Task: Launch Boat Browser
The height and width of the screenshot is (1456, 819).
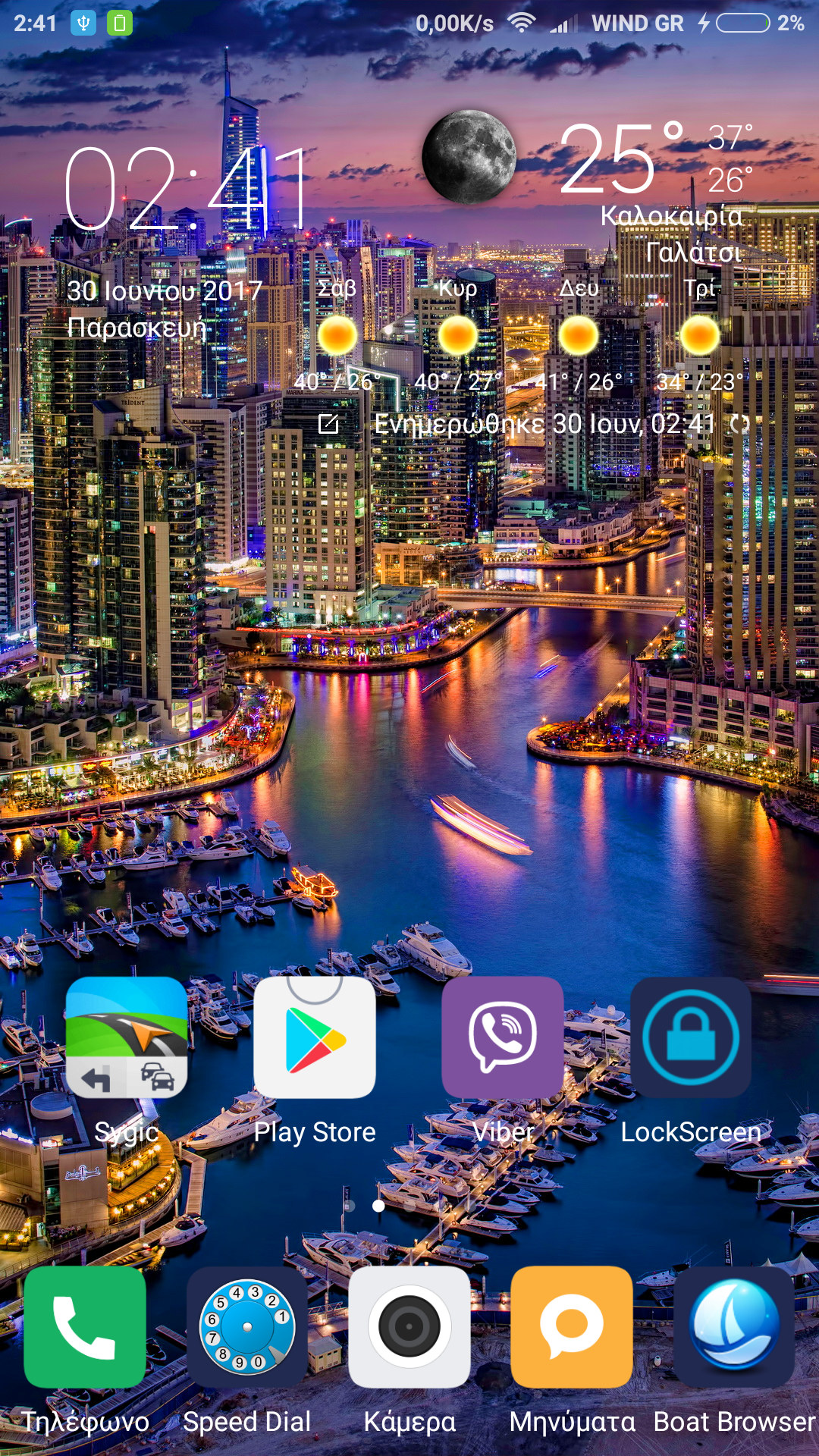Action: point(734,1327)
